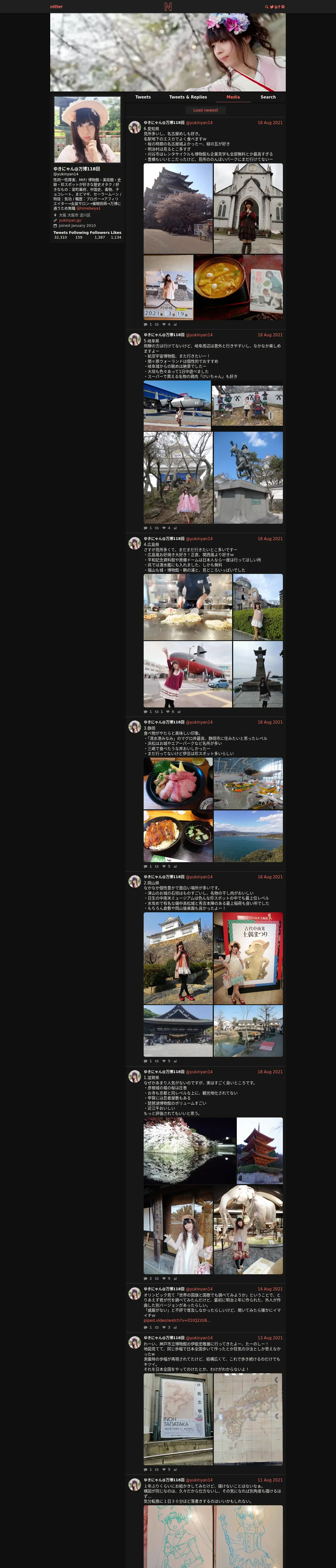
Task: Open the okonomiyaki grill photo in 広島県 tweet
Action: coord(188,606)
